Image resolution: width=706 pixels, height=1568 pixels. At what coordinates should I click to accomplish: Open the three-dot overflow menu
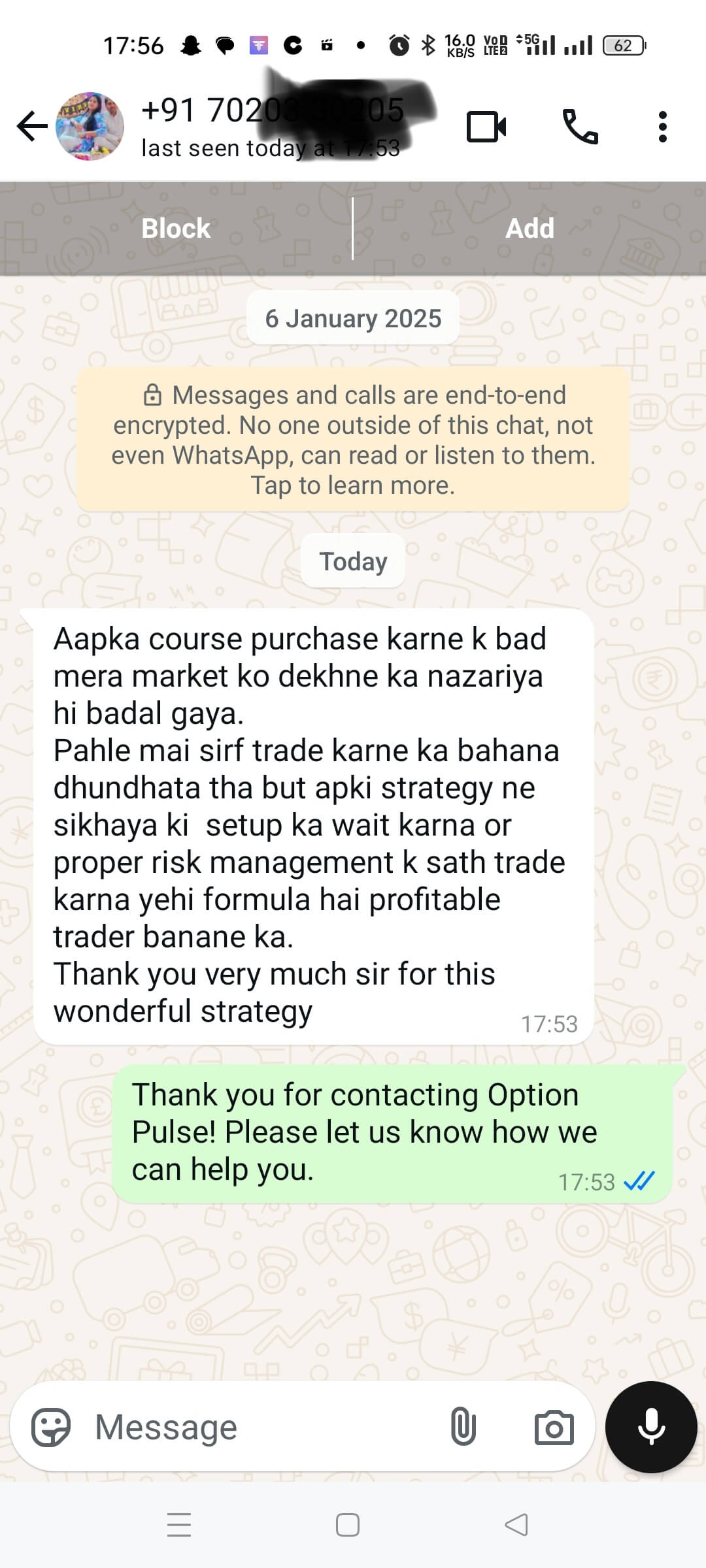click(663, 127)
